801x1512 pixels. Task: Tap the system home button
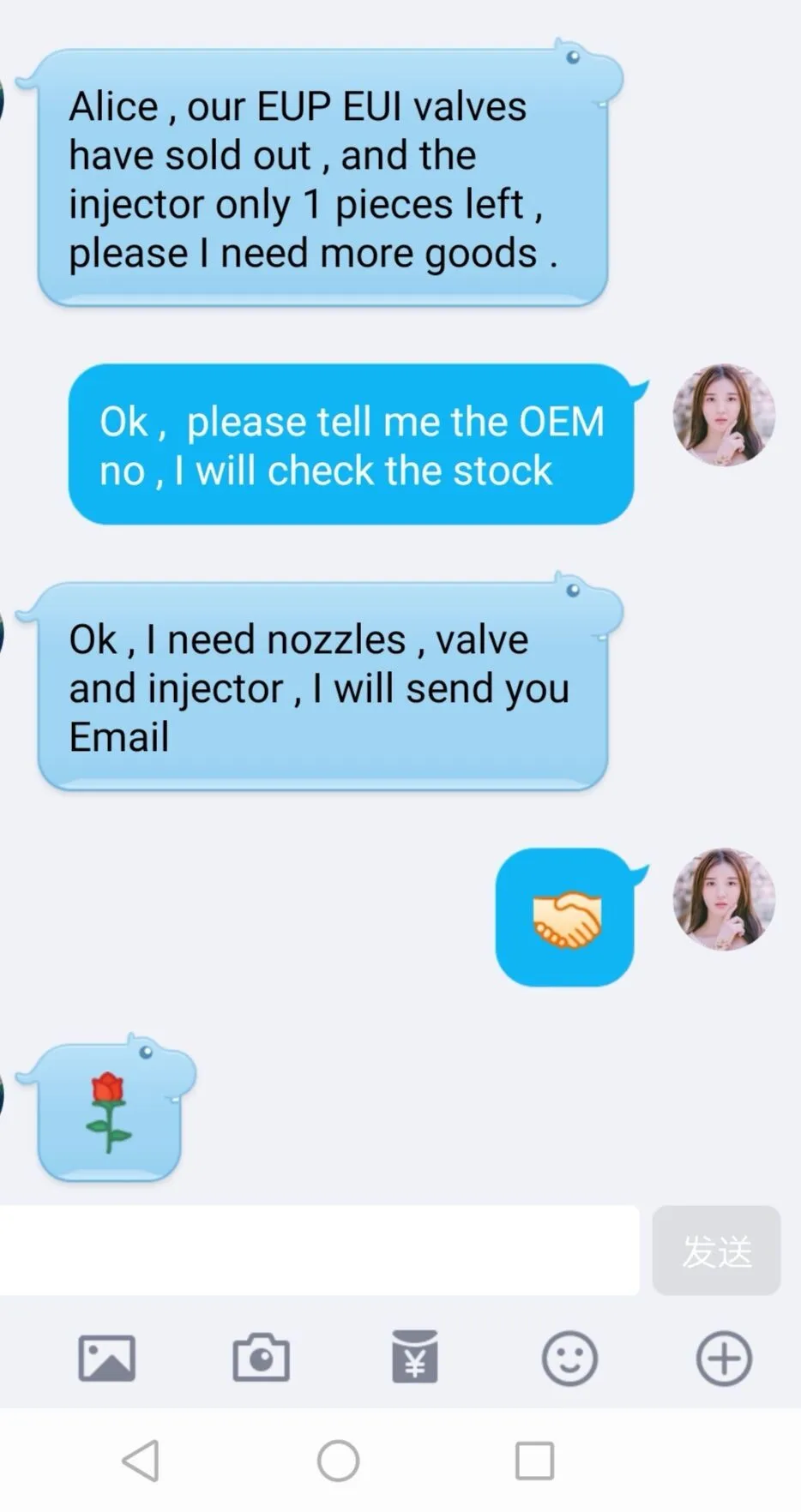pyautogui.click(x=339, y=1461)
